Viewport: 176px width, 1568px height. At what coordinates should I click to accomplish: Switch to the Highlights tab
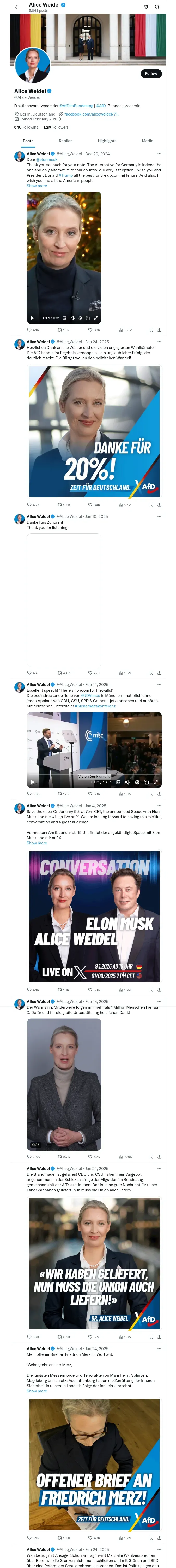[x=107, y=141]
